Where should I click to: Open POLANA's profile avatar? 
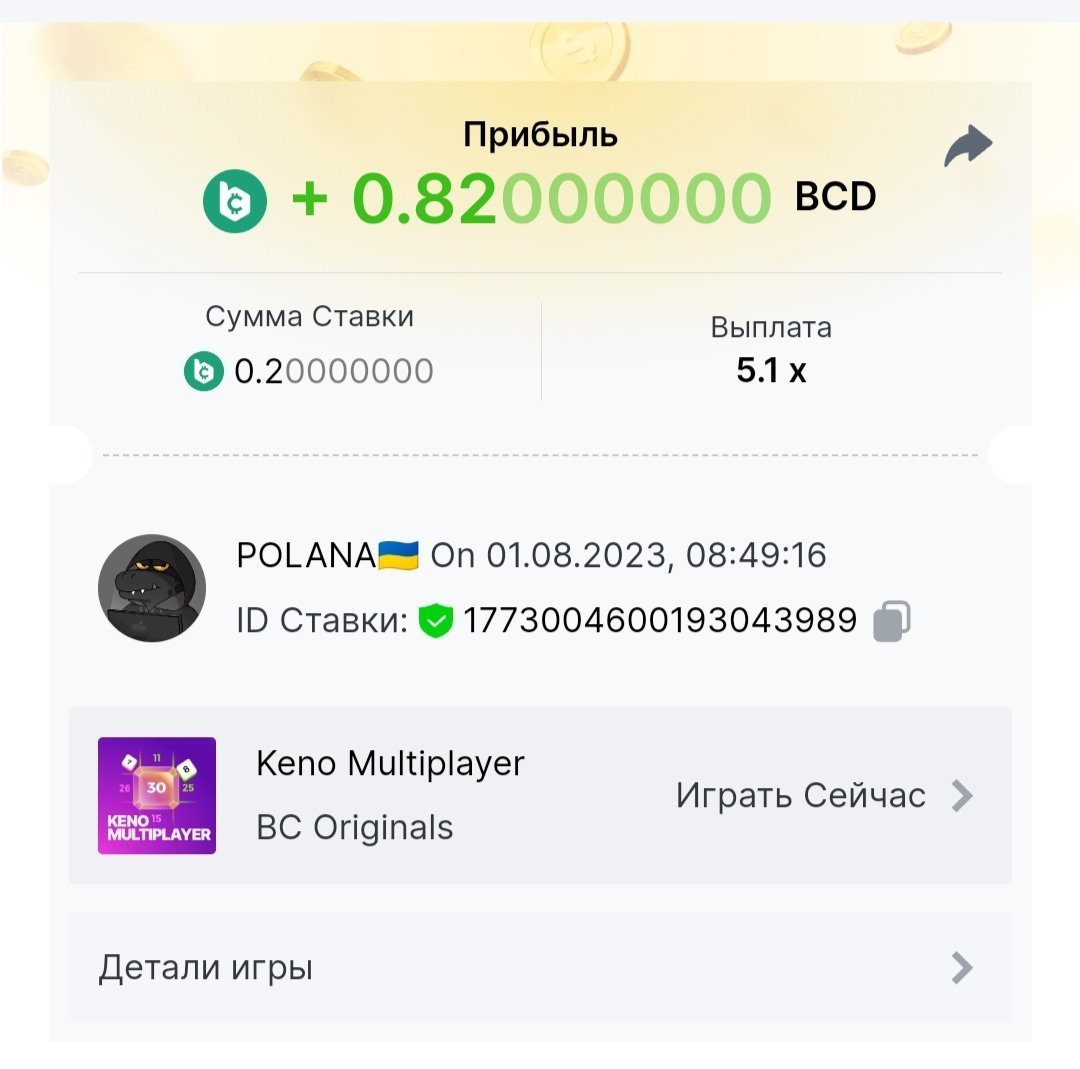click(152, 588)
